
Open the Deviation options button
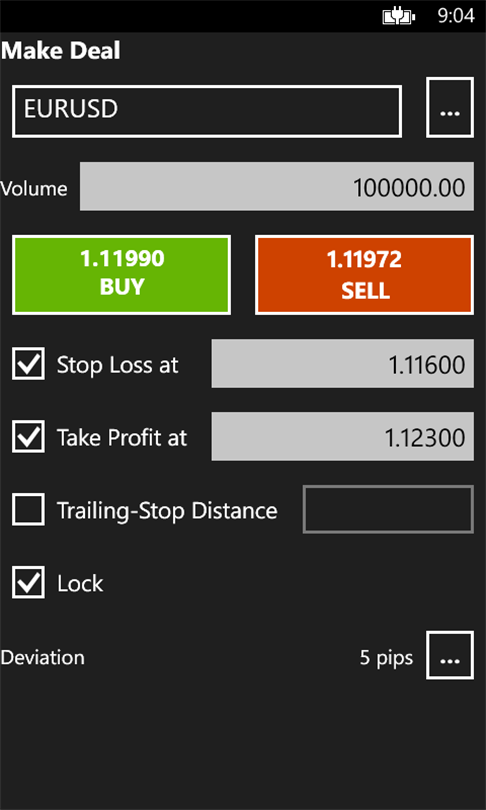click(449, 655)
